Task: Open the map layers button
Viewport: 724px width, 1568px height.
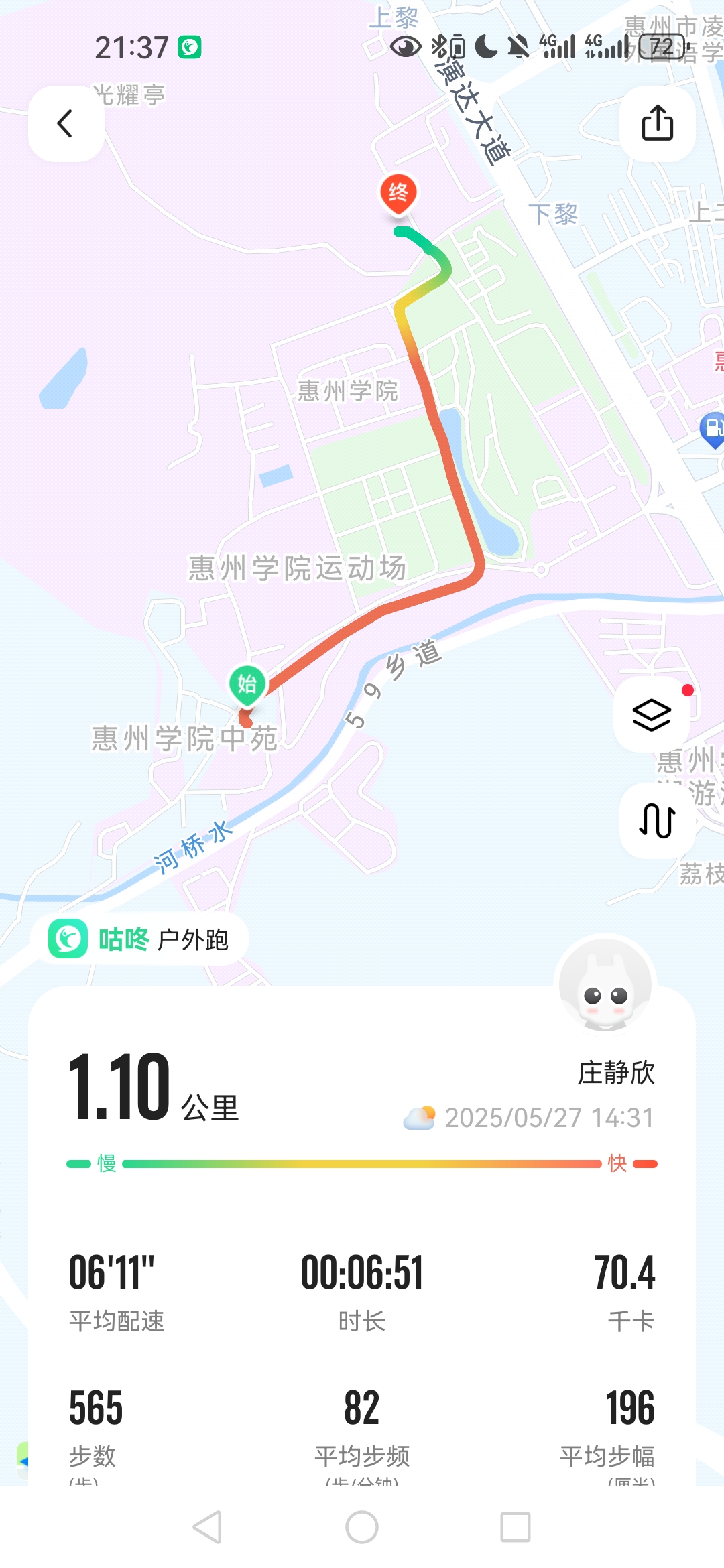Action: pos(652,714)
